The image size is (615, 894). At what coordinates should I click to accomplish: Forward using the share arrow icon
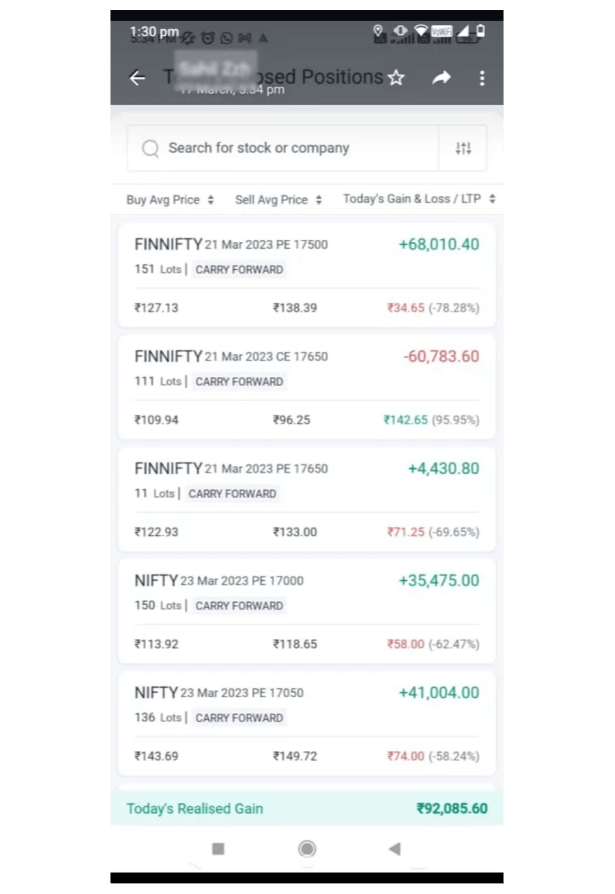coord(441,78)
